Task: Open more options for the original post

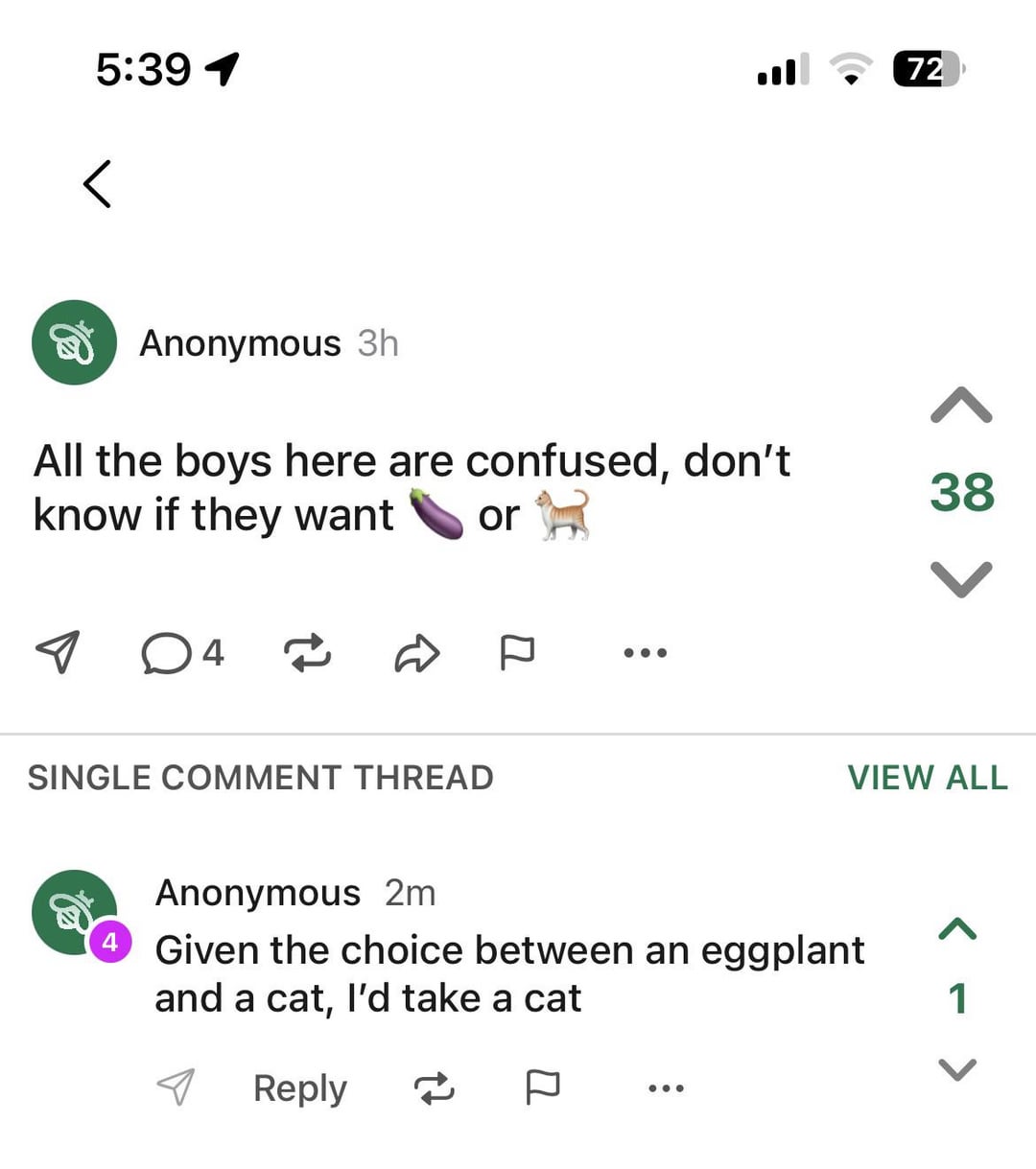Action: 645,653
